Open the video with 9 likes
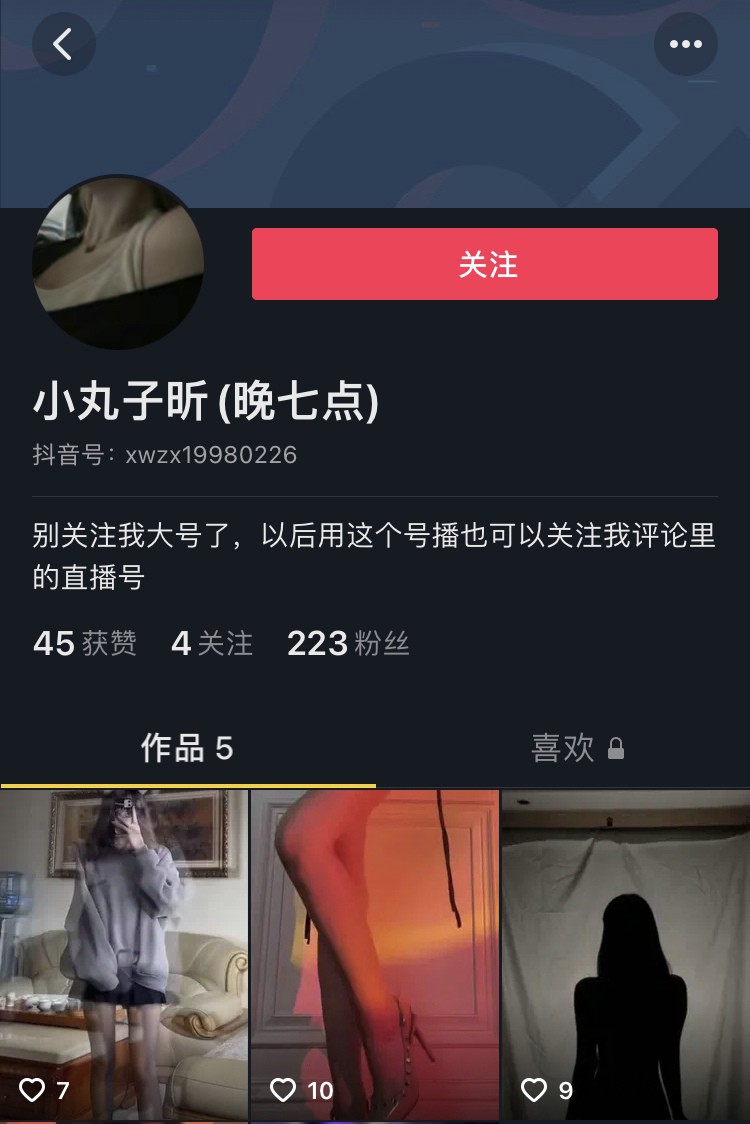 tap(625, 955)
